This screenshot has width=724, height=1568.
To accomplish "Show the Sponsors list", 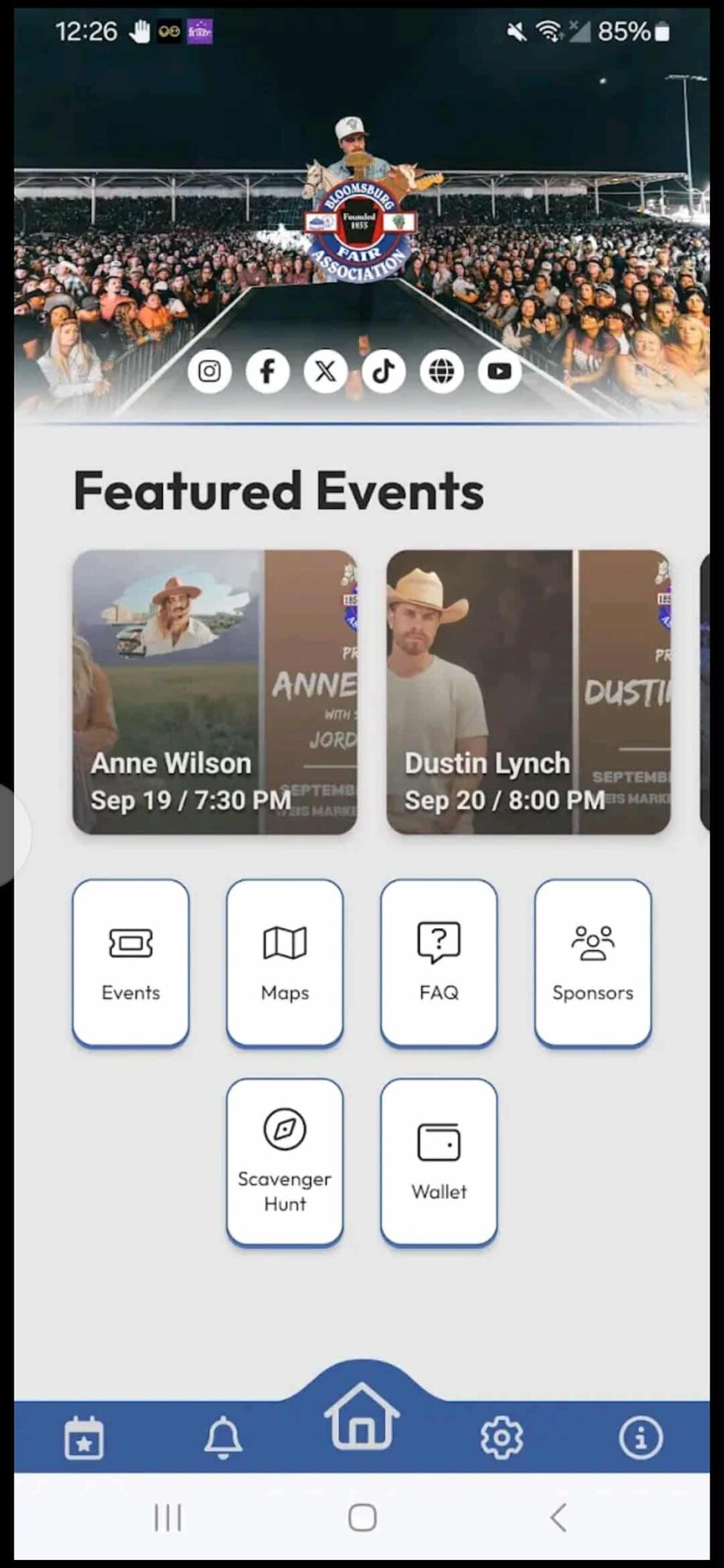I will (x=593, y=962).
